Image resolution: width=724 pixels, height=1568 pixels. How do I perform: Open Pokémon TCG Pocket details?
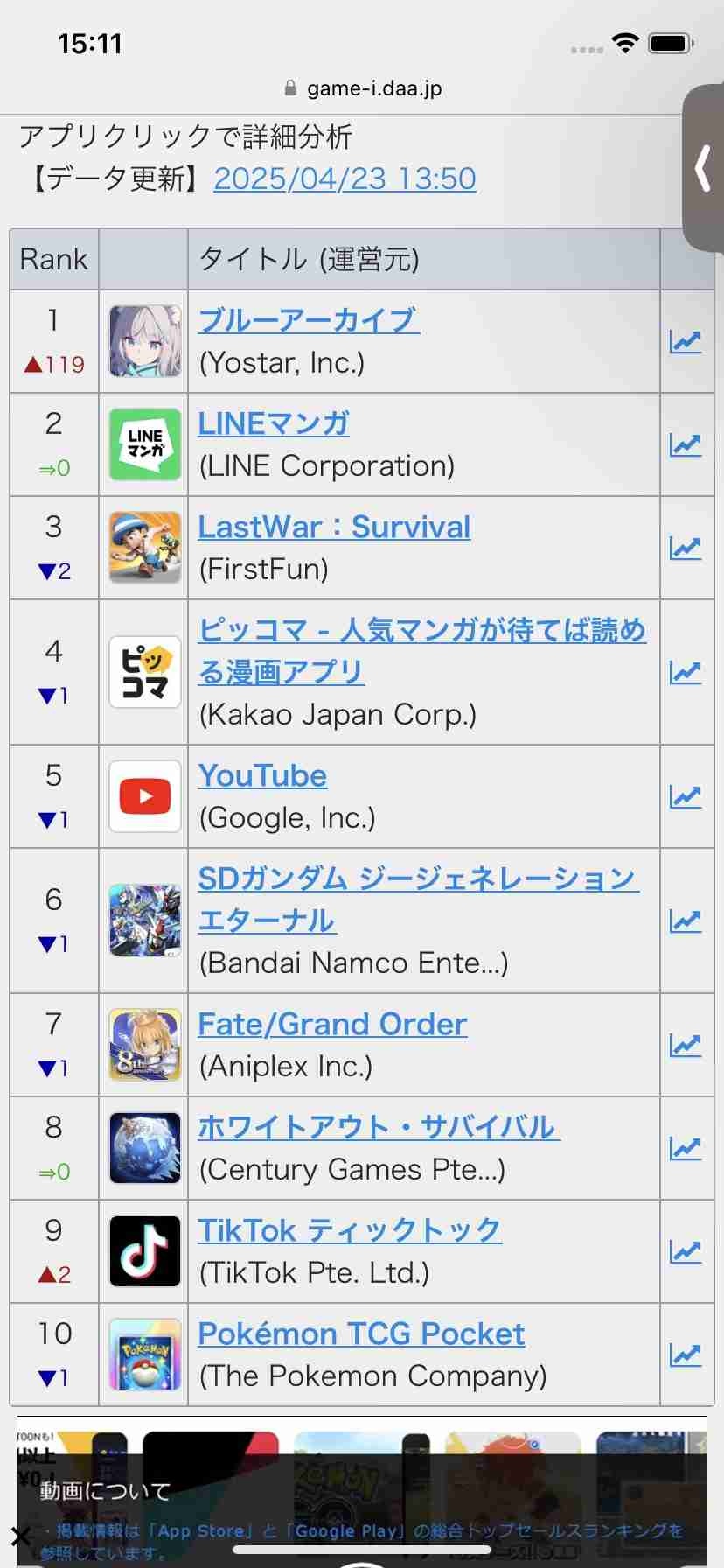[x=361, y=1333]
